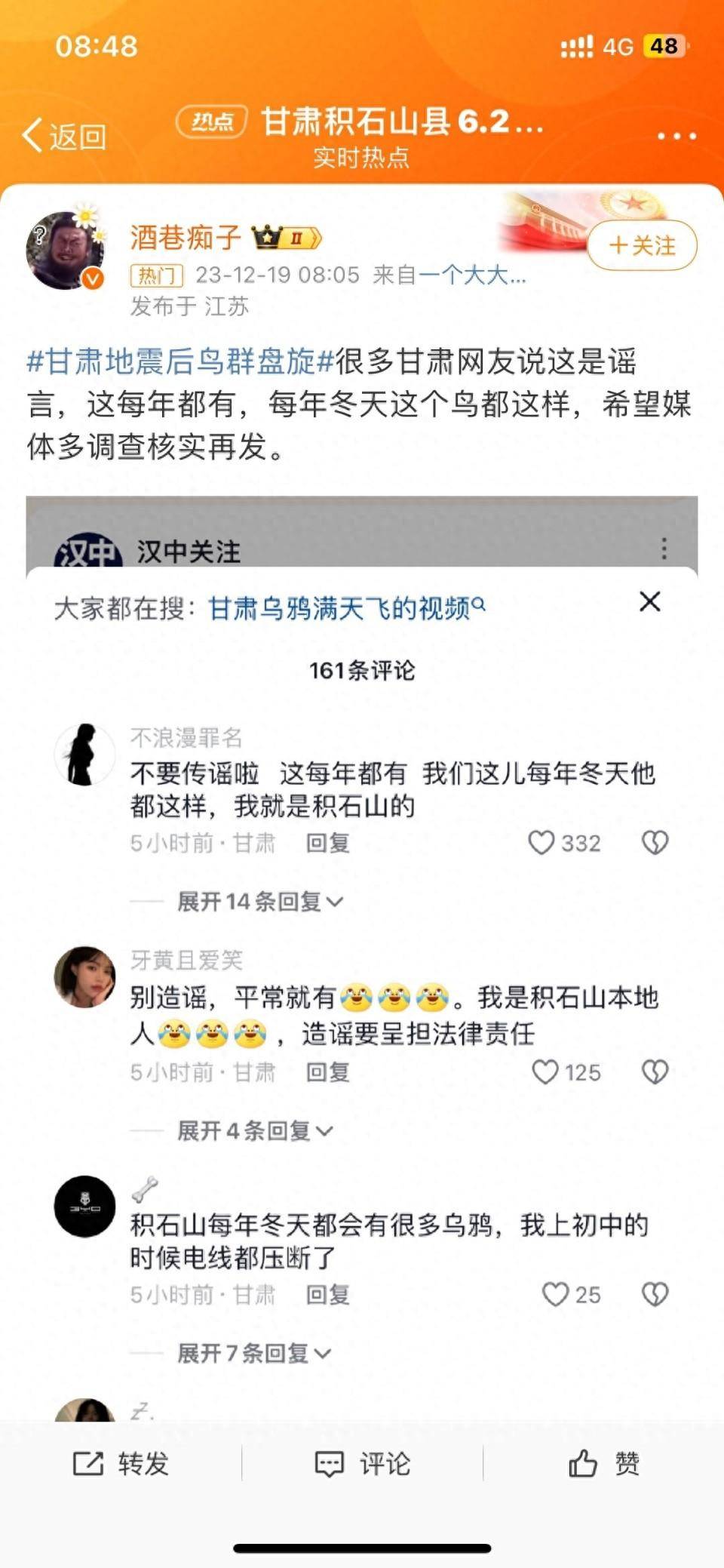The width and height of the screenshot is (724, 1568).
Task: Follow 酒巷痴子 with +关注 button
Action: pyautogui.click(x=642, y=245)
